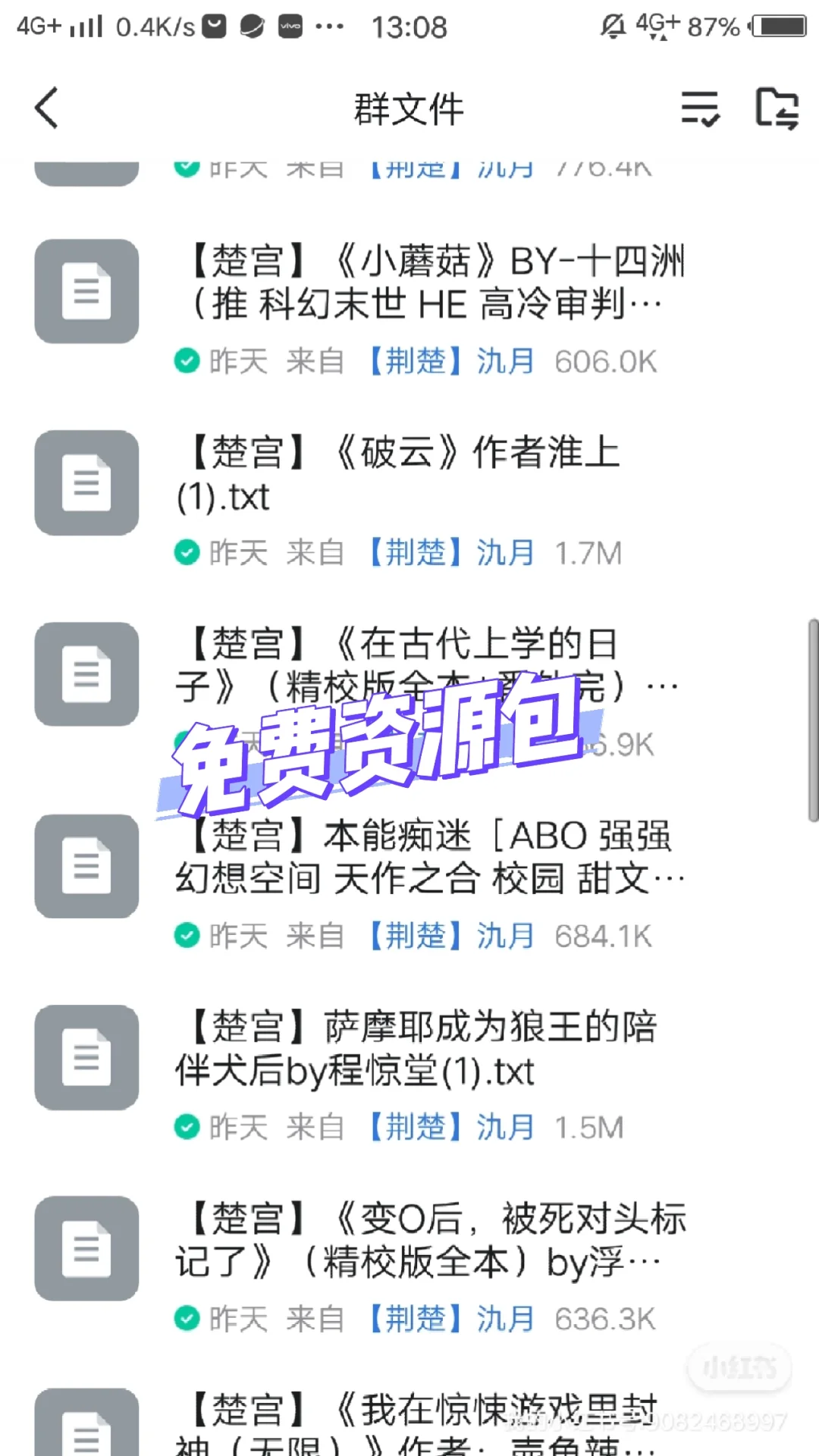The image size is (819, 1456).
Task: Tap uploader name 【荆楚】氿月 under 《小蘑菇》
Action: tap(450, 361)
